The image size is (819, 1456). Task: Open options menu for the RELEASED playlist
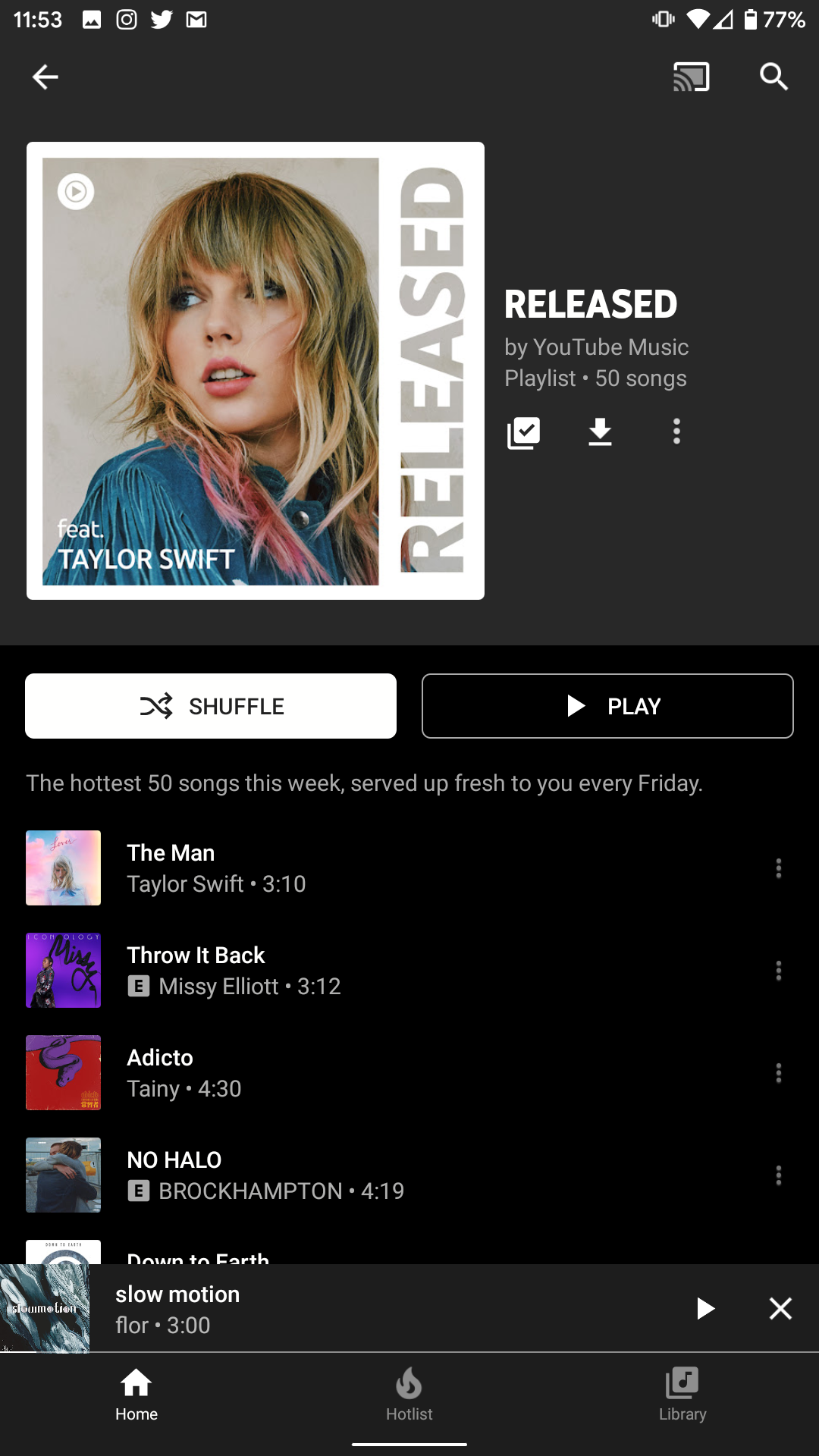[x=676, y=431]
